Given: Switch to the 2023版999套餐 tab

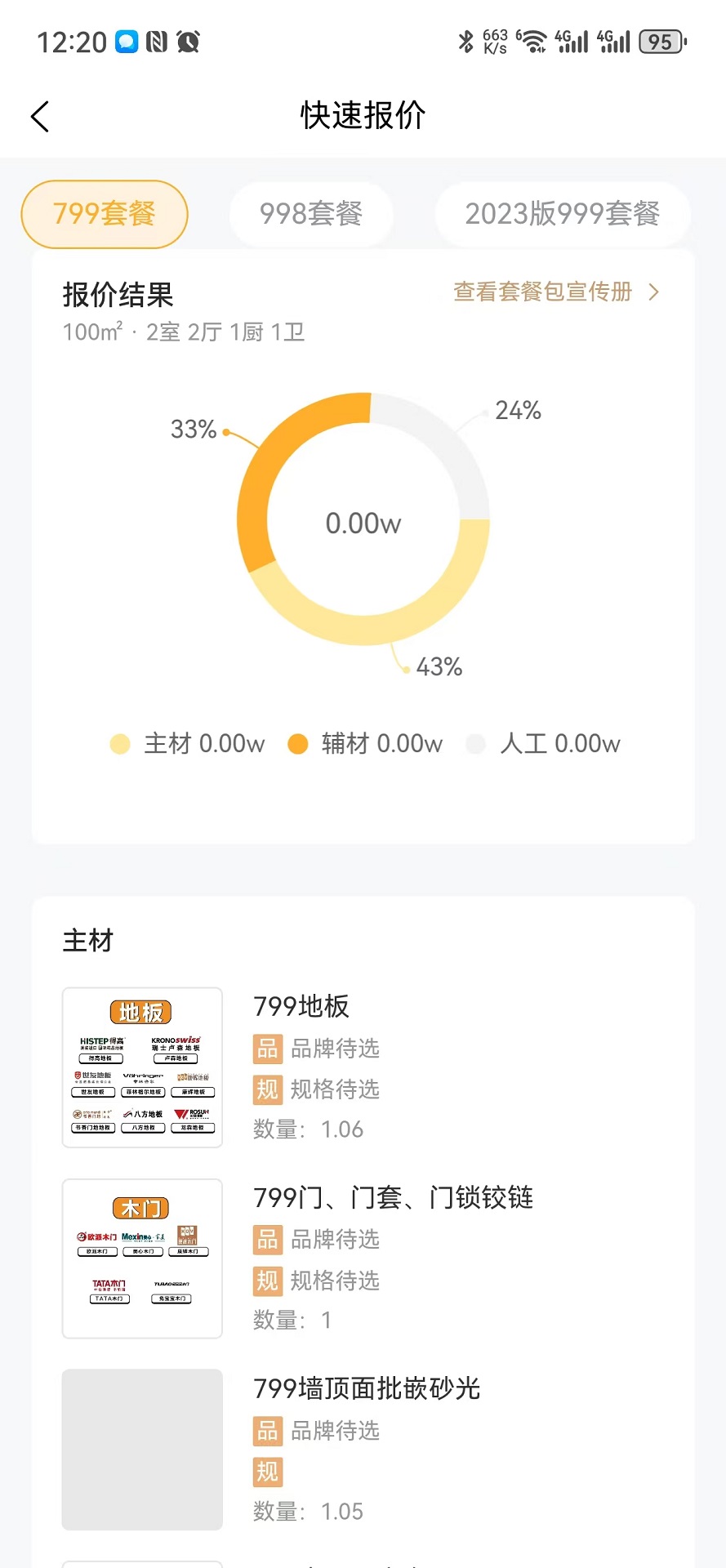Looking at the screenshot, I should pyautogui.click(x=562, y=214).
